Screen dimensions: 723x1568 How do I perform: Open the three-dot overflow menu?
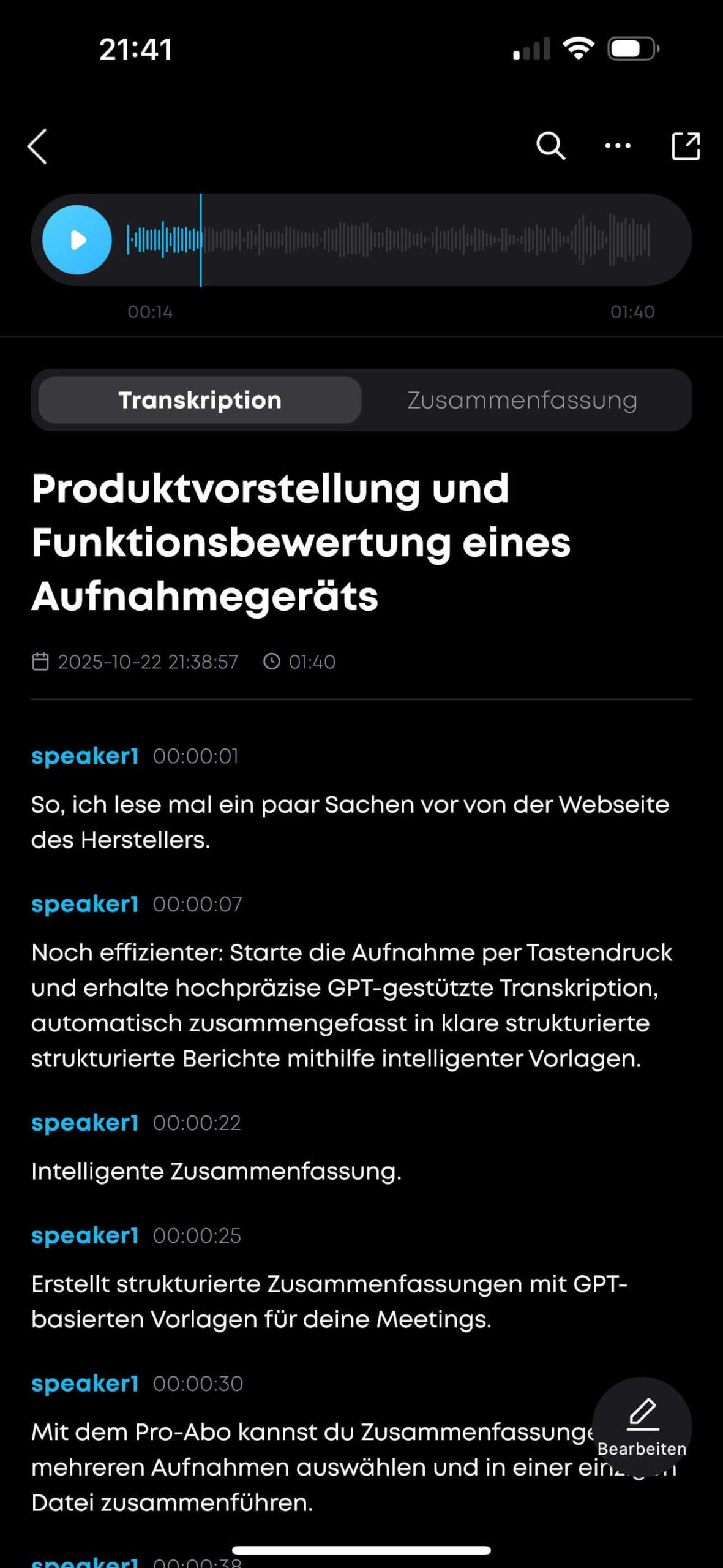pyautogui.click(x=617, y=146)
